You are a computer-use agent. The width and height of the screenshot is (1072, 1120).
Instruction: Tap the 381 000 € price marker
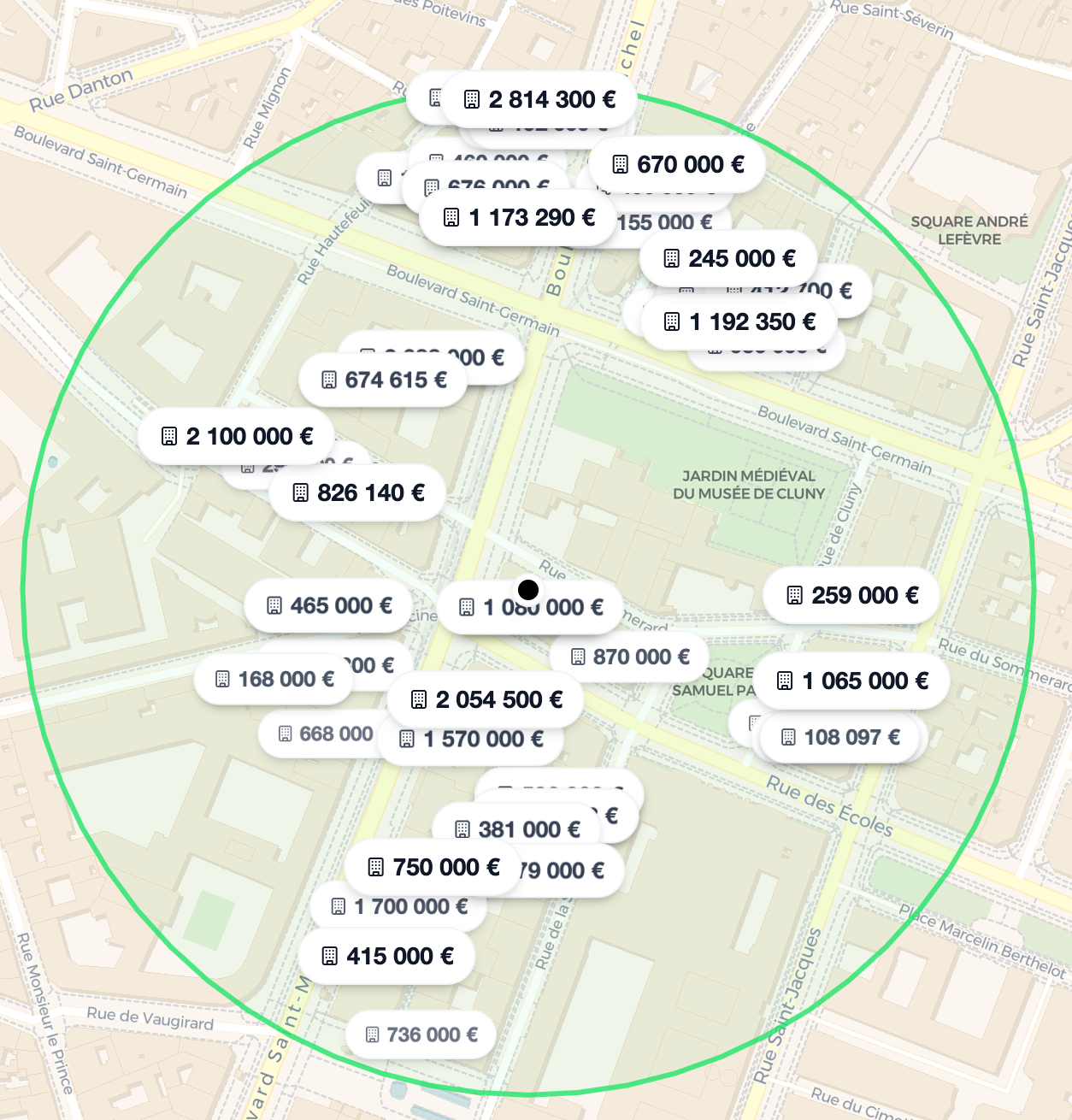[x=515, y=829]
